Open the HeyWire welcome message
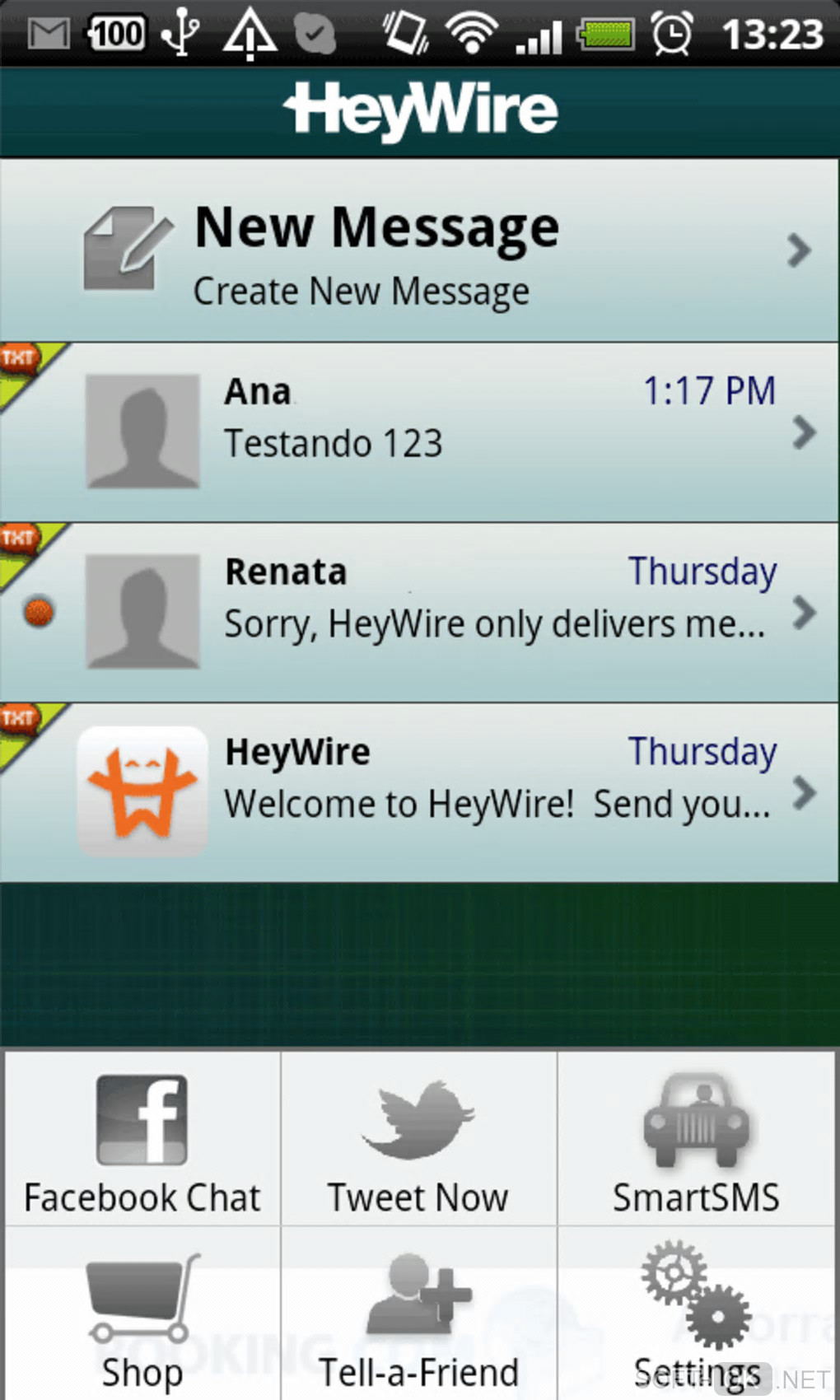This screenshot has height=1400, width=840. 420,792
